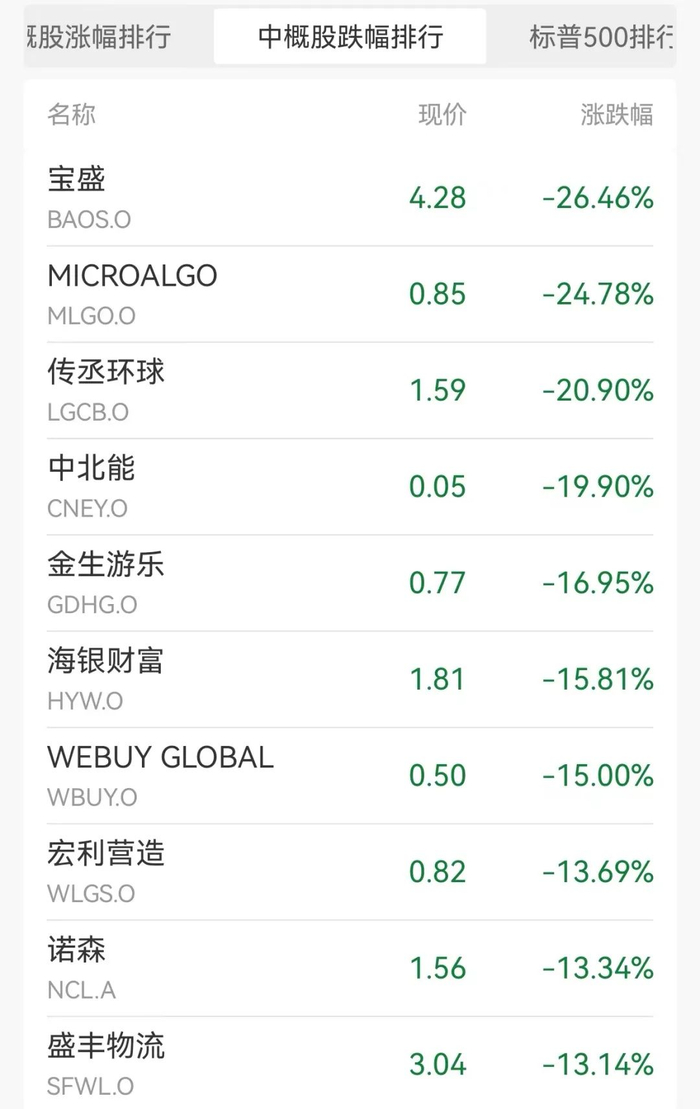The width and height of the screenshot is (700, 1109).
Task: View the 宏利营造 WLGS.O quote
Action: pos(350,871)
